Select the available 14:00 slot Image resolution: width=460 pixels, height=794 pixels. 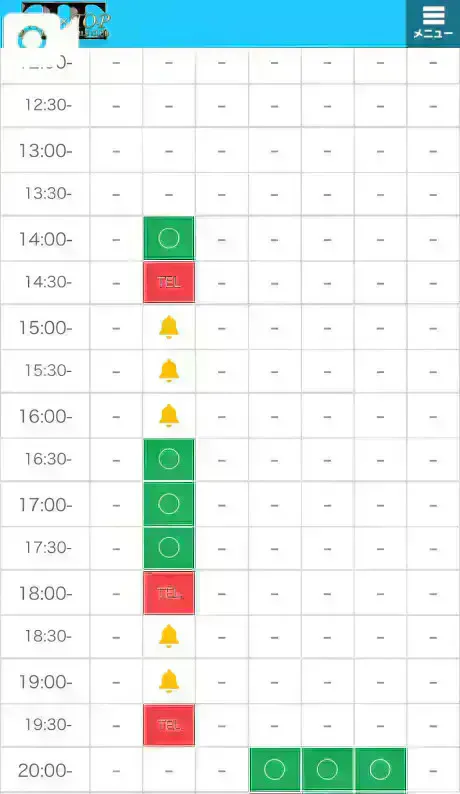pyautogui.click(x=169, y=238)
